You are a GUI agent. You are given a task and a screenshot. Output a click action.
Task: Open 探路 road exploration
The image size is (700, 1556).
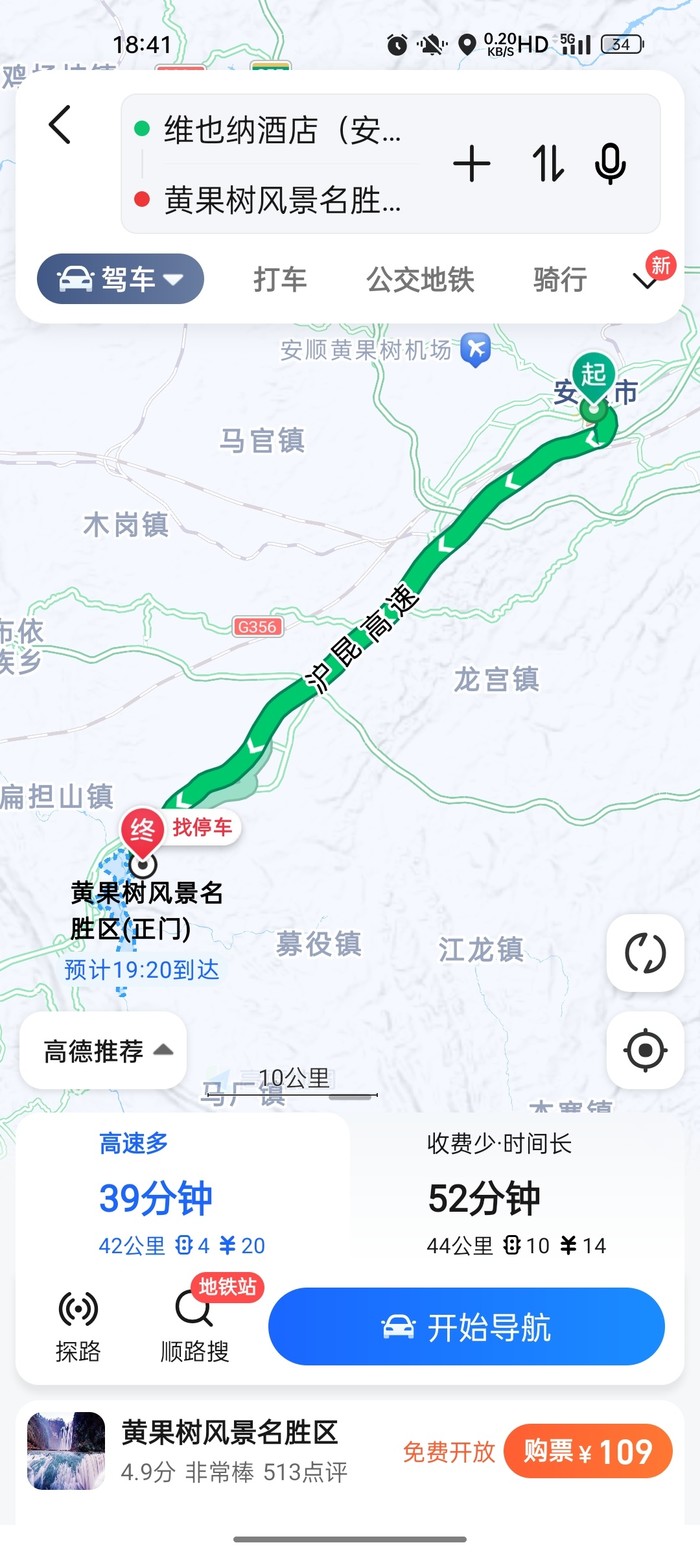(78, 1326)
